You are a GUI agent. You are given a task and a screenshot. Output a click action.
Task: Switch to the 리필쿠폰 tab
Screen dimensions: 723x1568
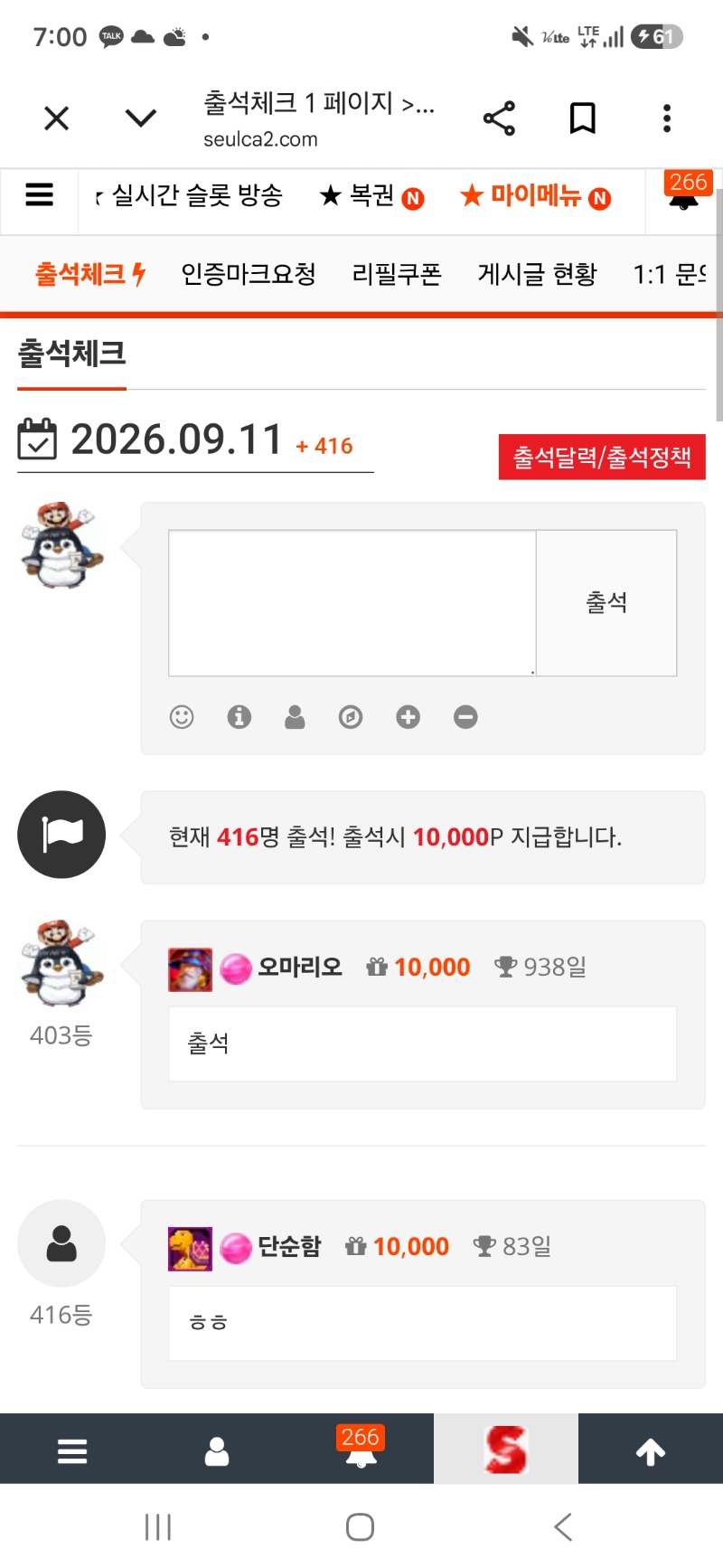click(x=397, y=274)
